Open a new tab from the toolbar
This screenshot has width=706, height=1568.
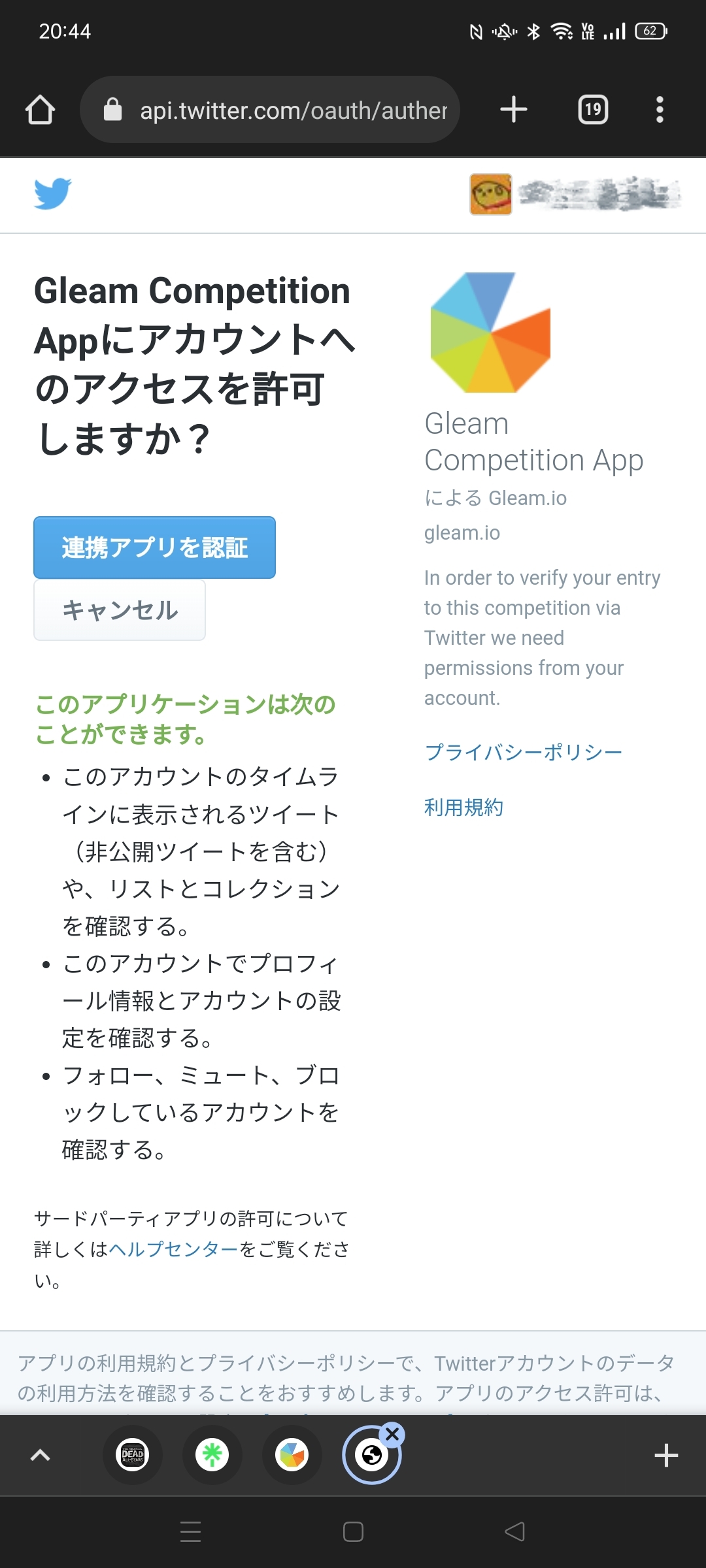click(x=514, y=109)
